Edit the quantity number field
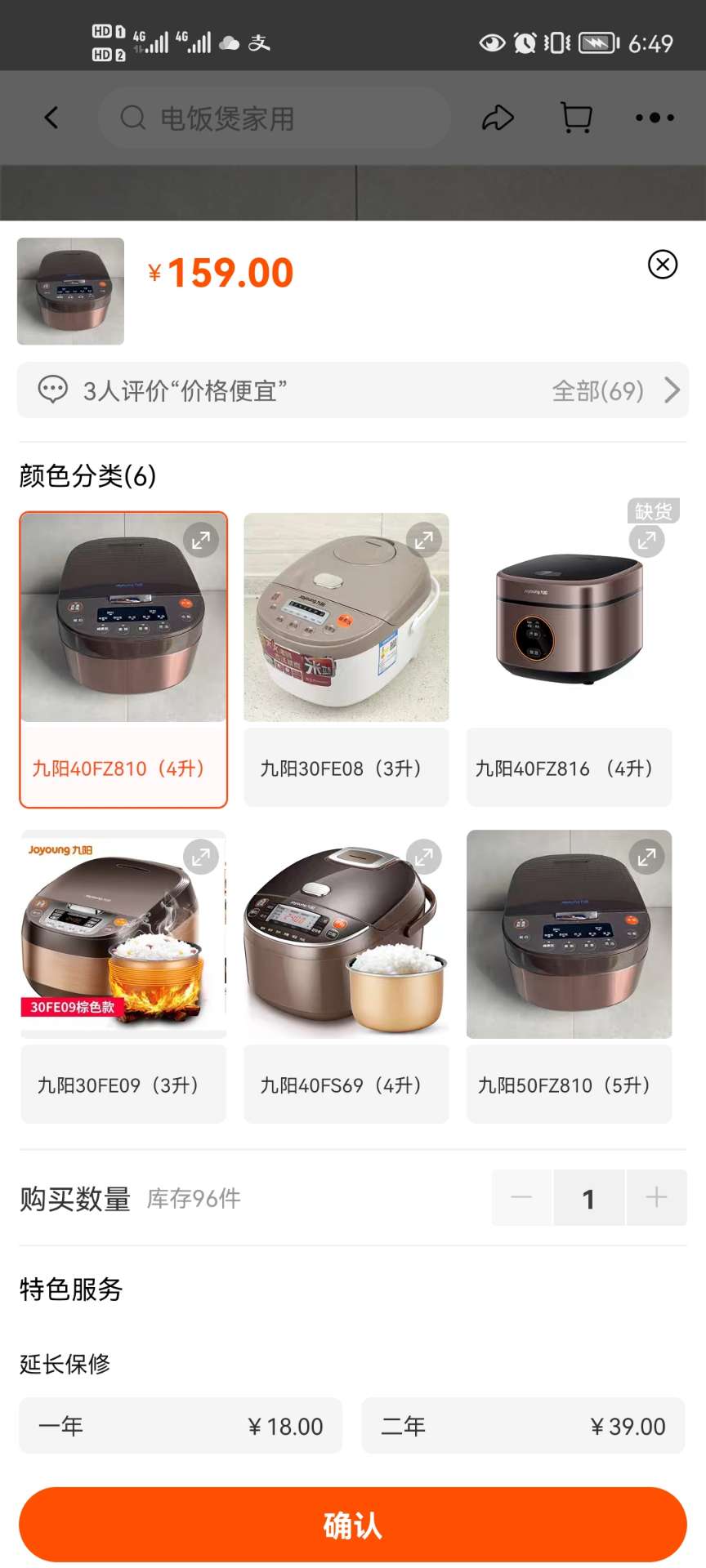Image resolution: width=706 pixels, height=1568 pixels. tap(588, 1198)
